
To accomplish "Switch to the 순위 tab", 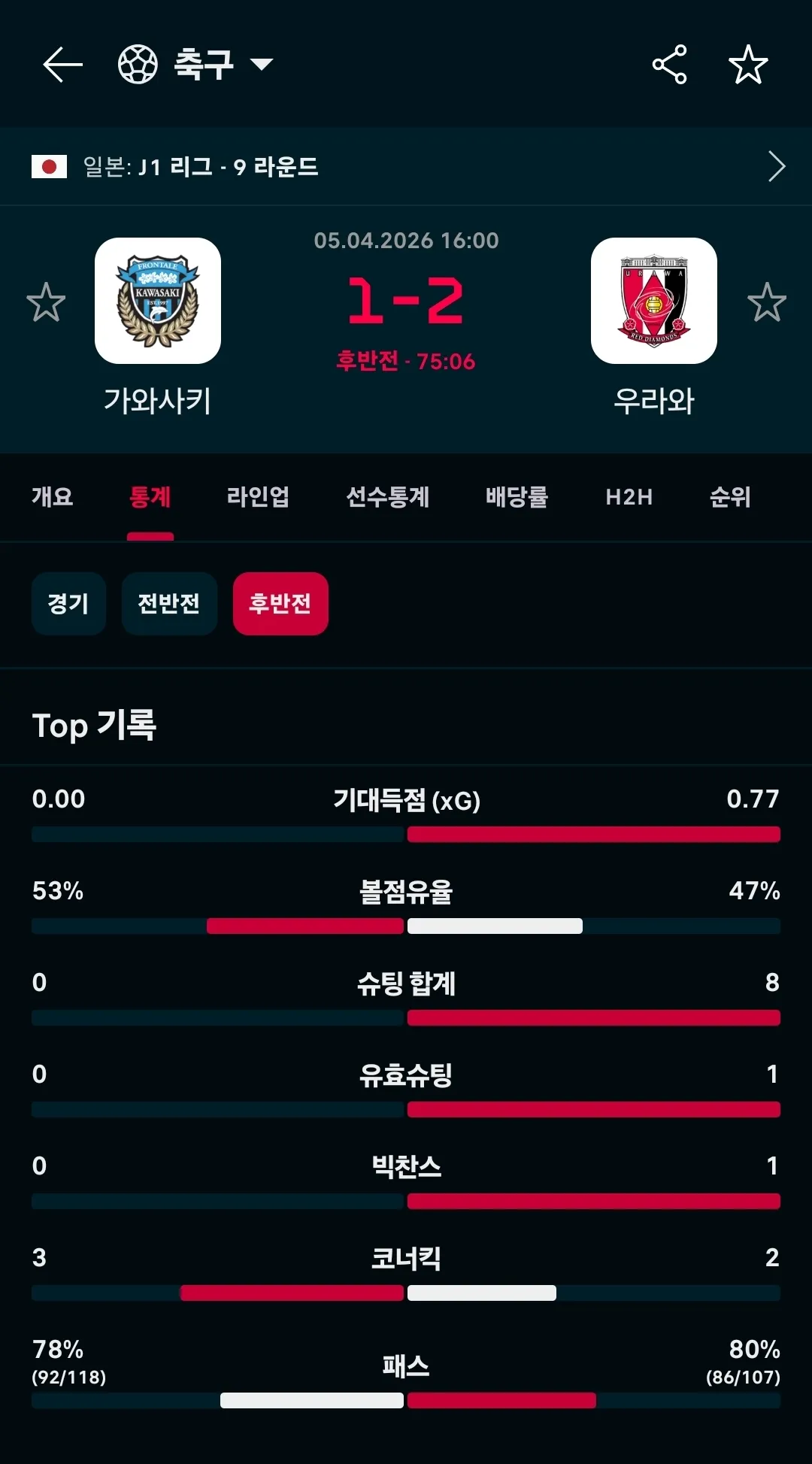I will tap(730, 497).
